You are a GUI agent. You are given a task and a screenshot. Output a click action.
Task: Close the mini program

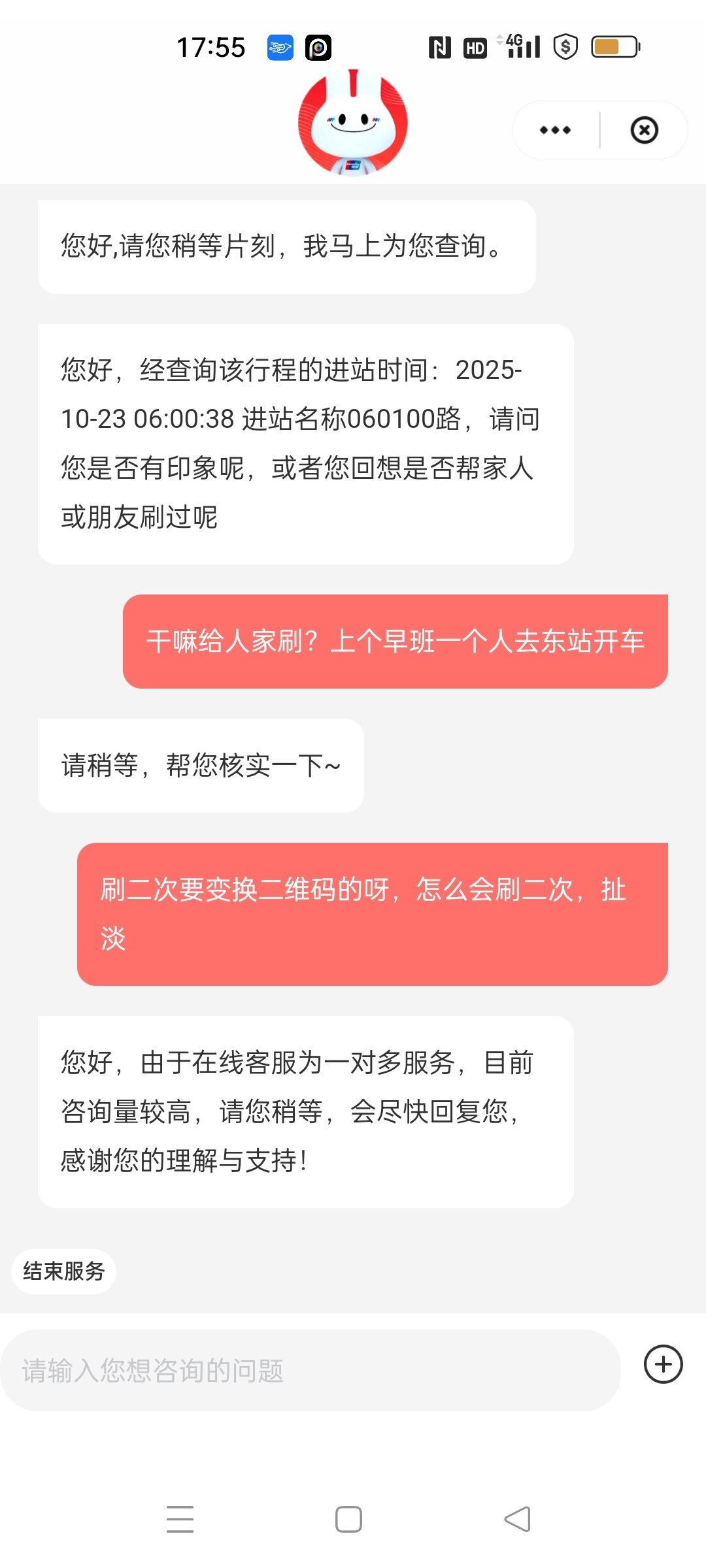(644, 130)
